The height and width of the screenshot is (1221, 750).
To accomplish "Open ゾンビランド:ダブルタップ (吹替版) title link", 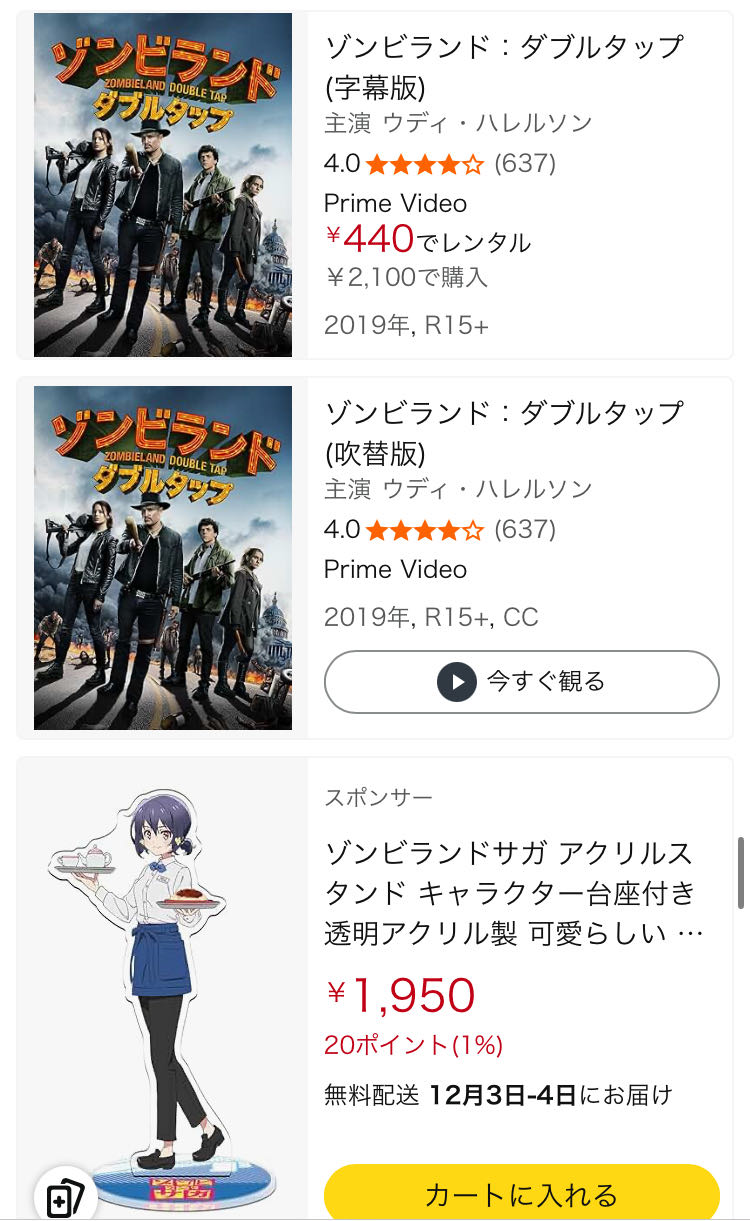I will [x=503, y=432].
